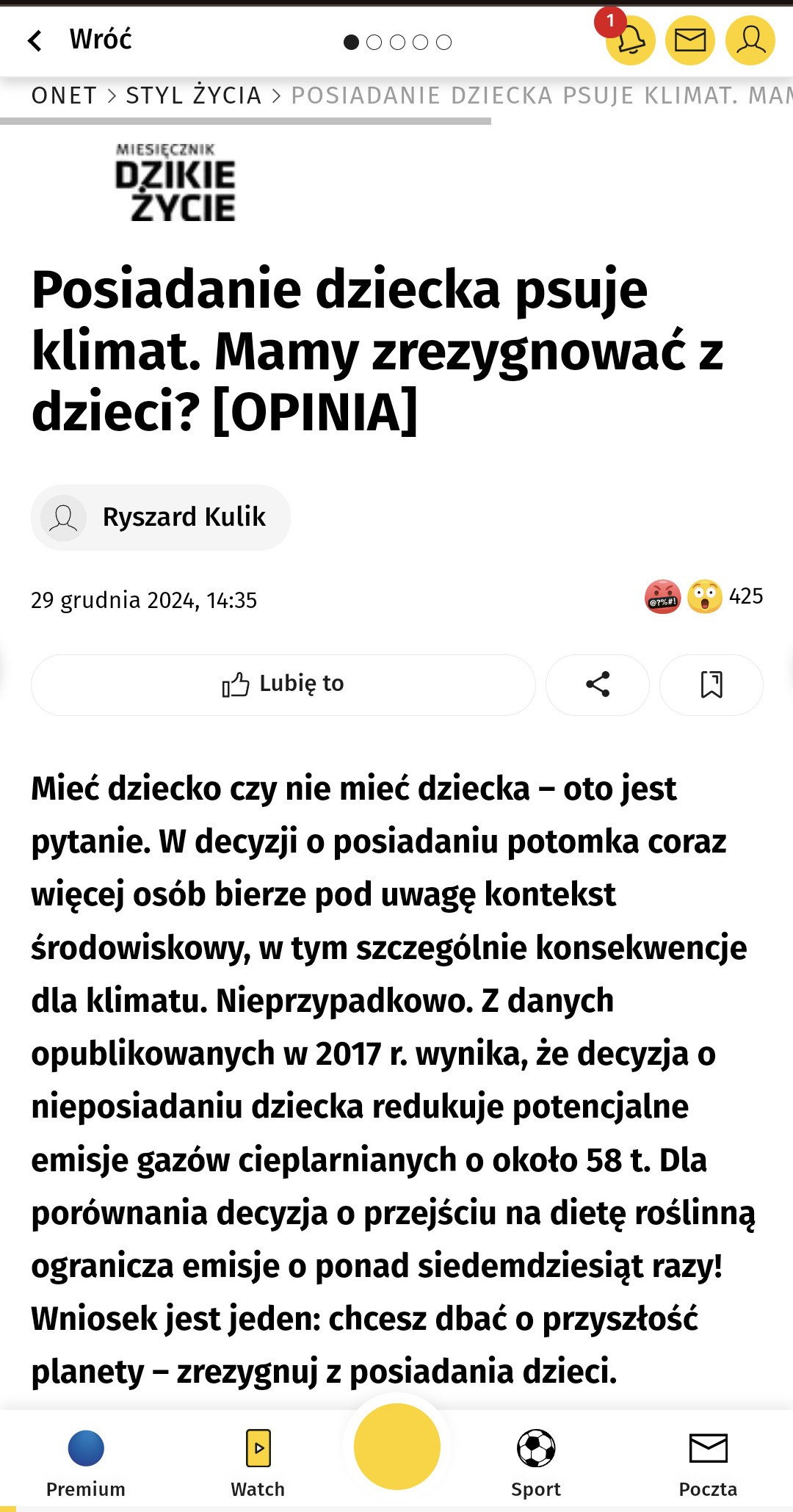Open author Ryszard Kulik's profile
Viewport: 793px width, 1512px height.
point(161,518)
